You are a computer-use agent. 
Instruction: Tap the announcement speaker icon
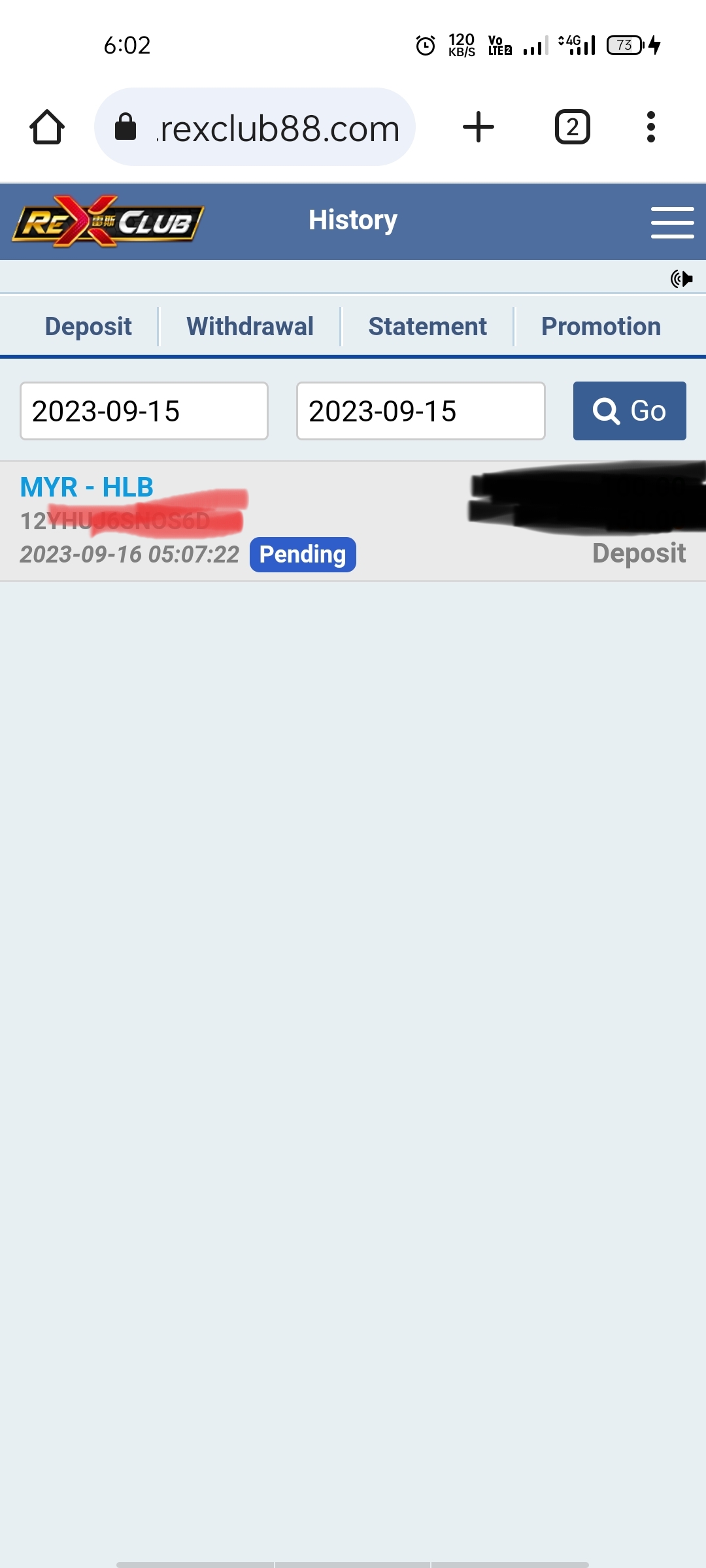[681, 279]
